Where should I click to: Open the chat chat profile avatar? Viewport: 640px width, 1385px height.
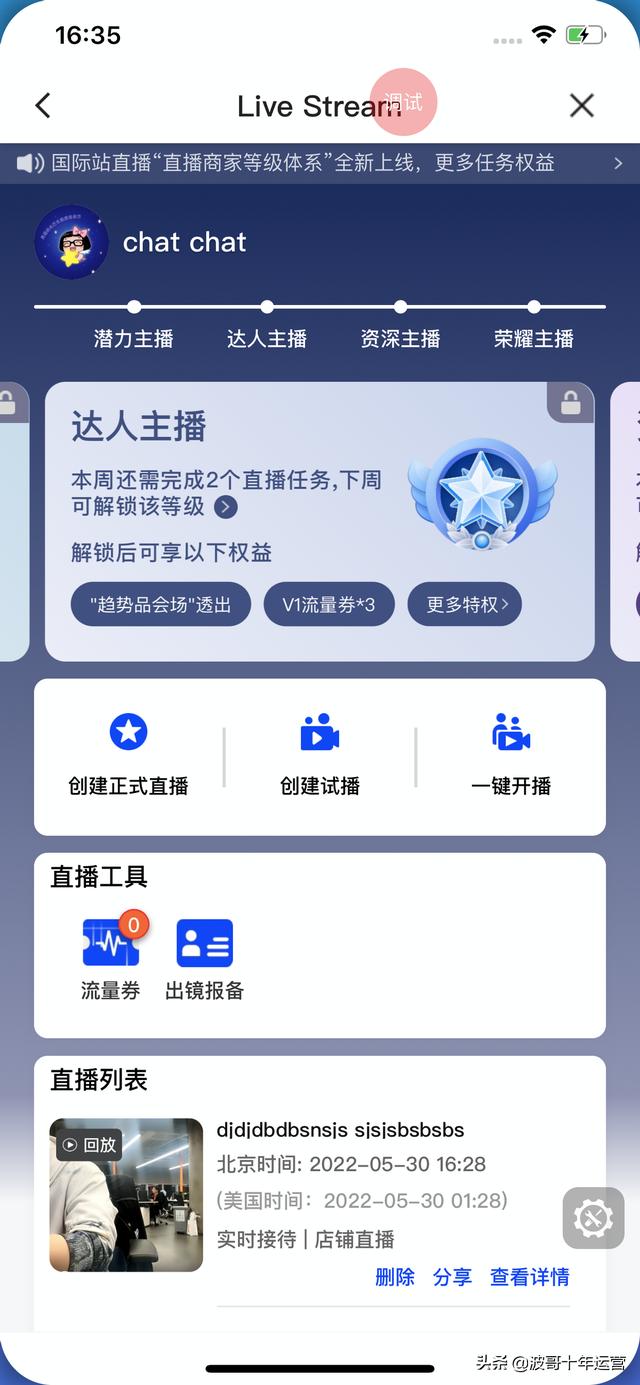pyautogui.click(x=71, y=242)
